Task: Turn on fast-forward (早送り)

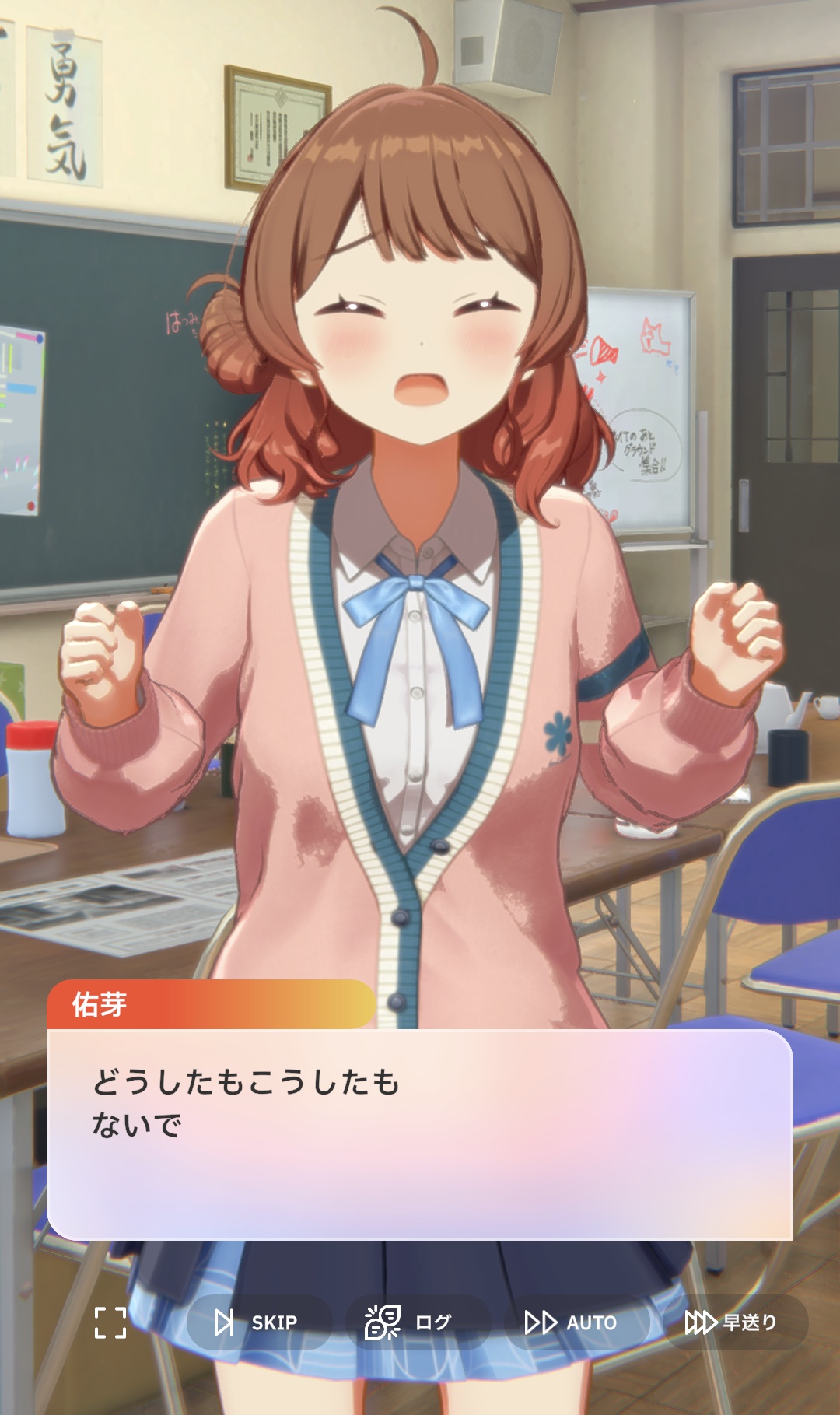Action: [x=736, y=1322]
